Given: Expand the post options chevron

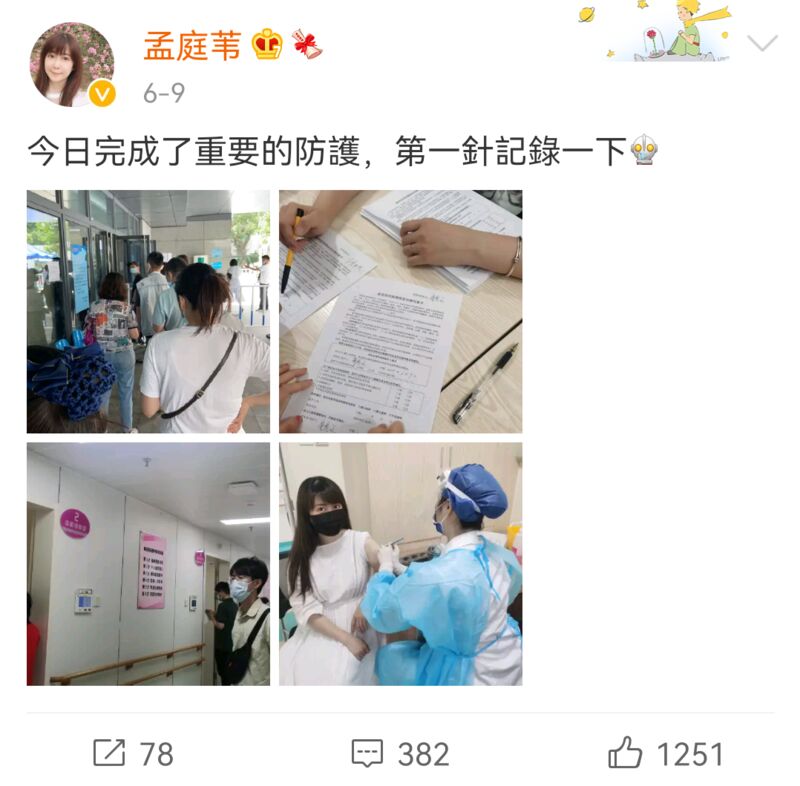Looking at the screenshot, I should point(762,43).
